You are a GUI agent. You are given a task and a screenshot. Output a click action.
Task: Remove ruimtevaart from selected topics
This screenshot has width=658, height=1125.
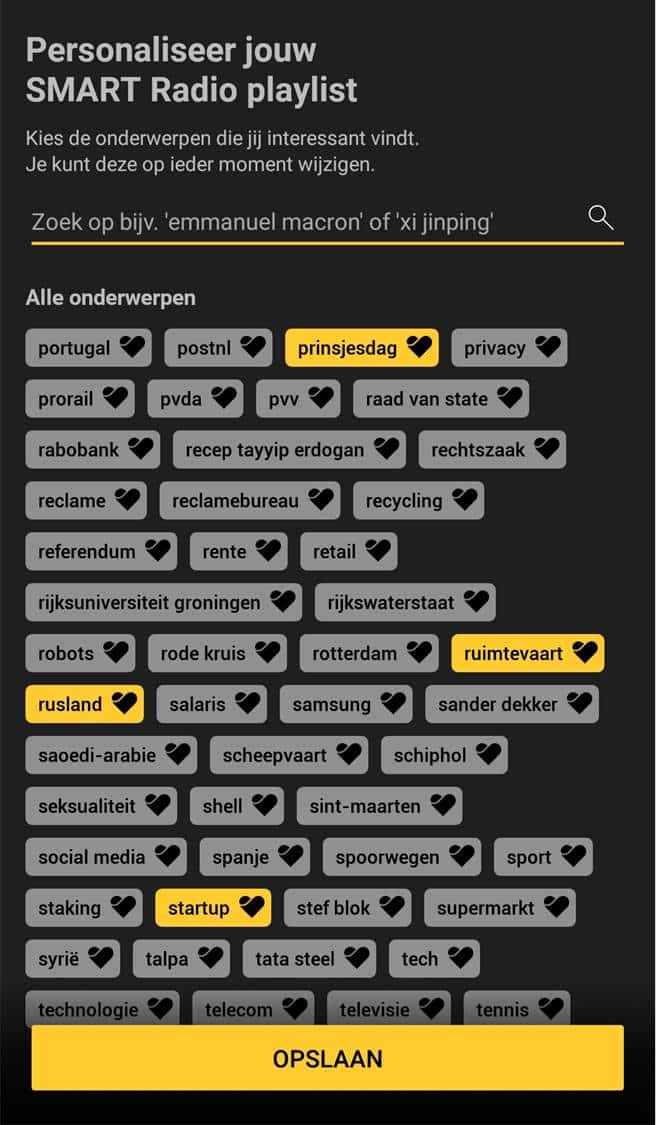527,654
